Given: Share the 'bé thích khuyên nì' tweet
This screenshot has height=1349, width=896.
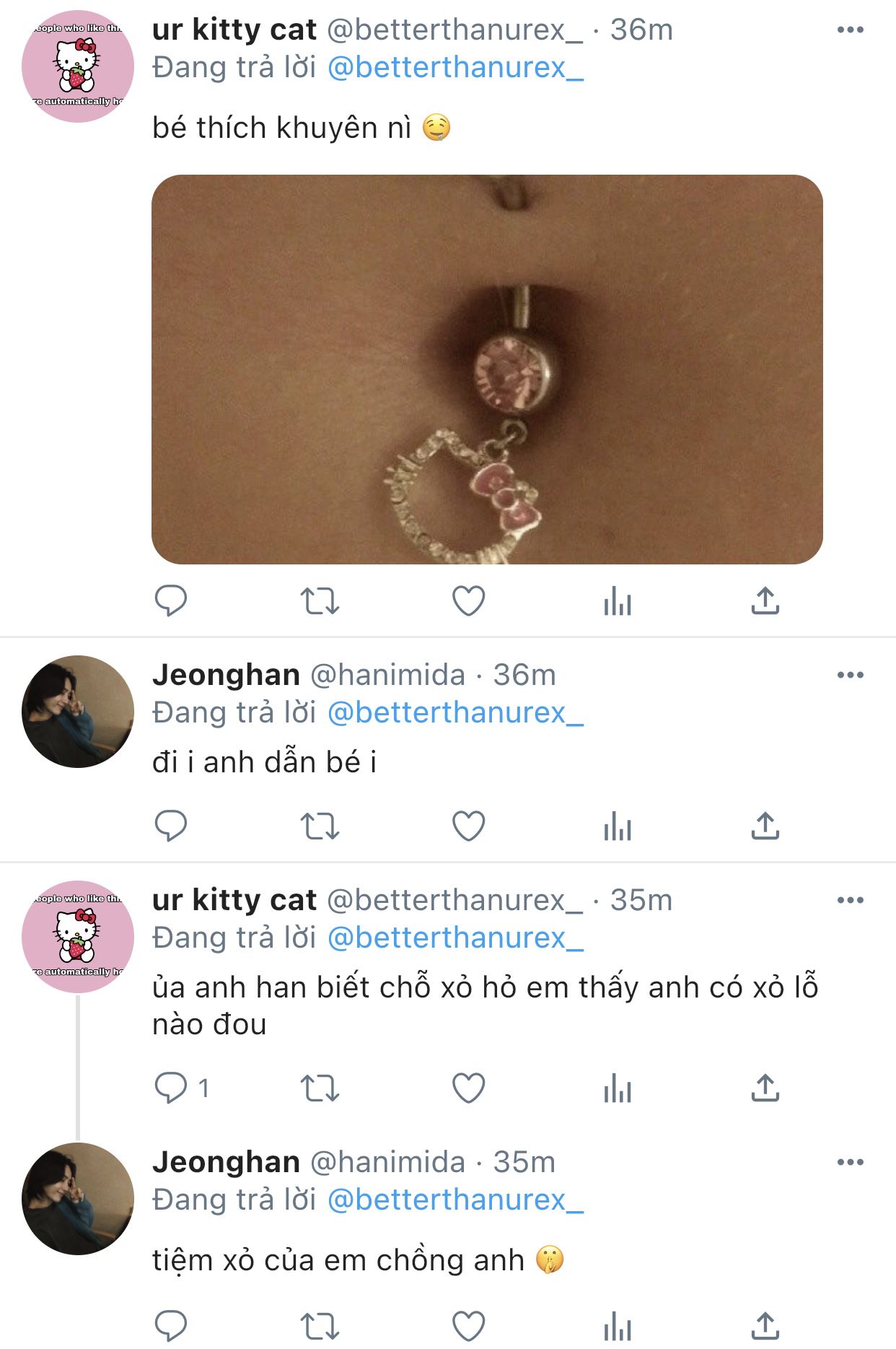Looking at the screenshot, I should point(765,601).
